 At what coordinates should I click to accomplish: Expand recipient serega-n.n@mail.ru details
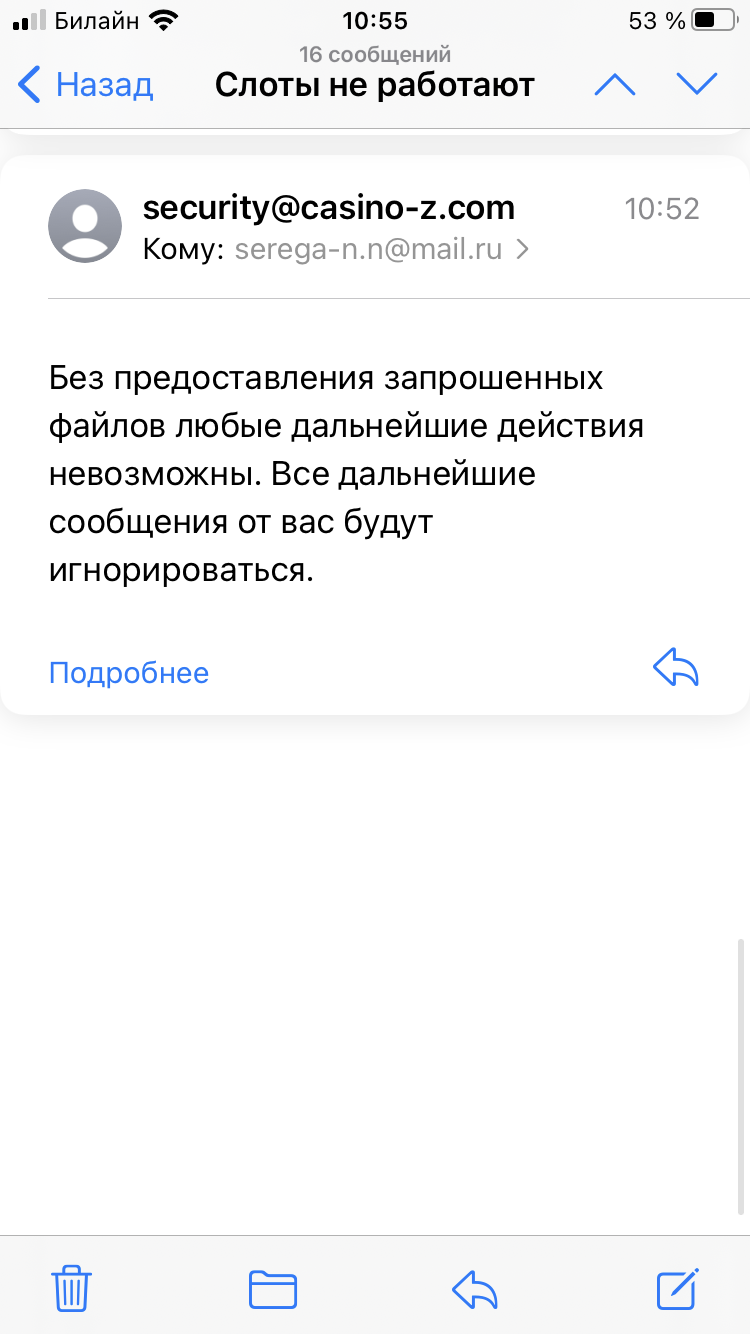point(381,250)
